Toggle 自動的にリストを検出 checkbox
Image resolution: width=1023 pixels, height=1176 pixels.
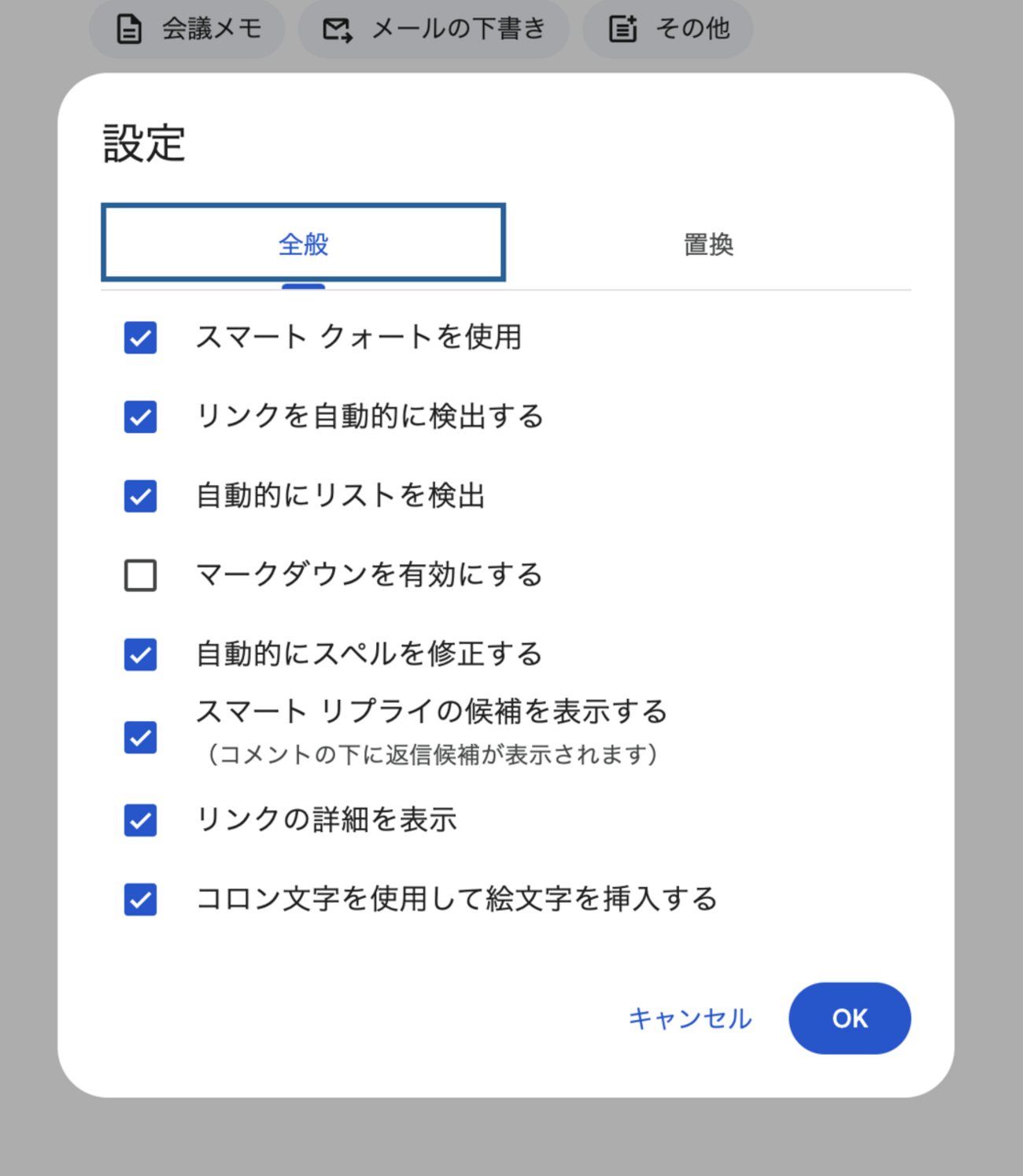(x=140, y=496)
